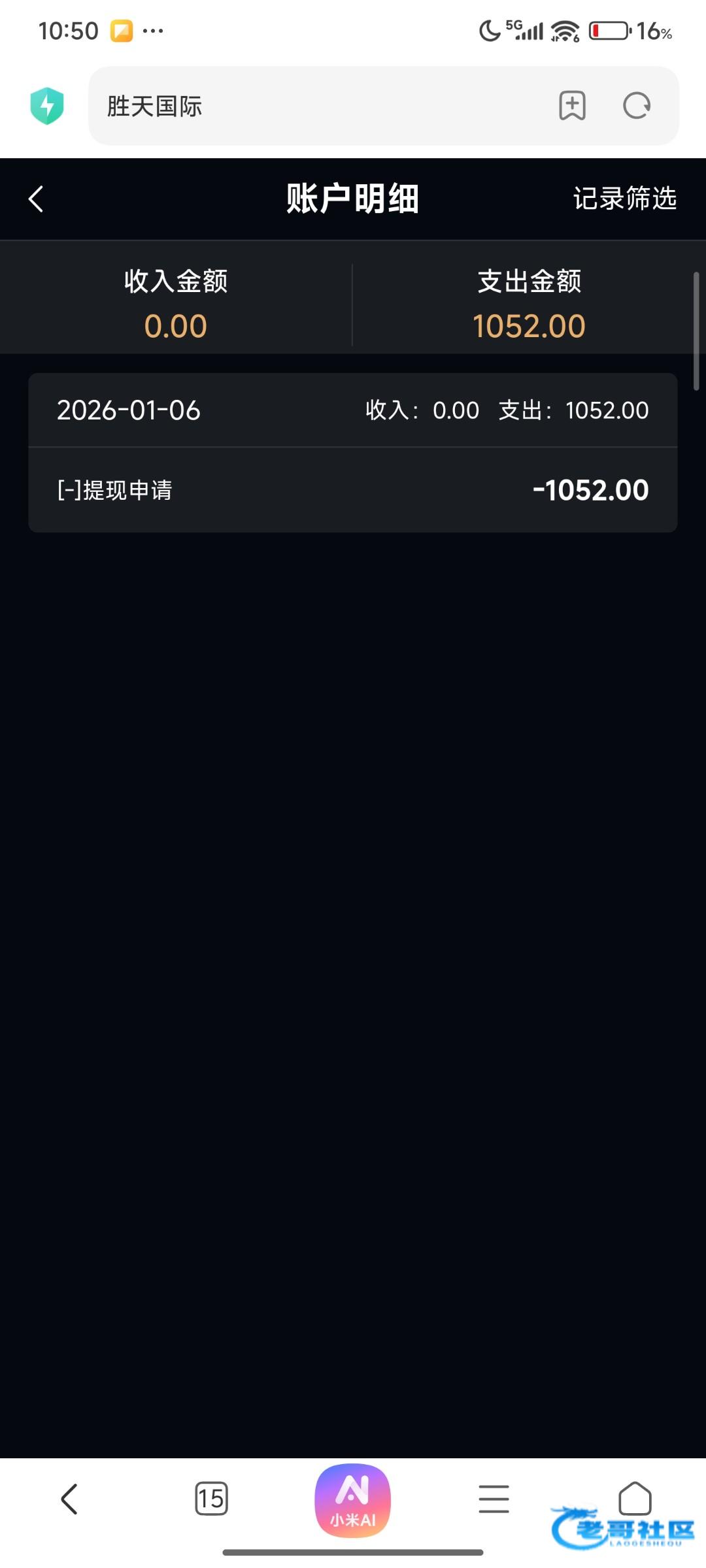Viewport: 706px width, 1568px height.
Task: Go to the browser home page
Action: 635,1497
